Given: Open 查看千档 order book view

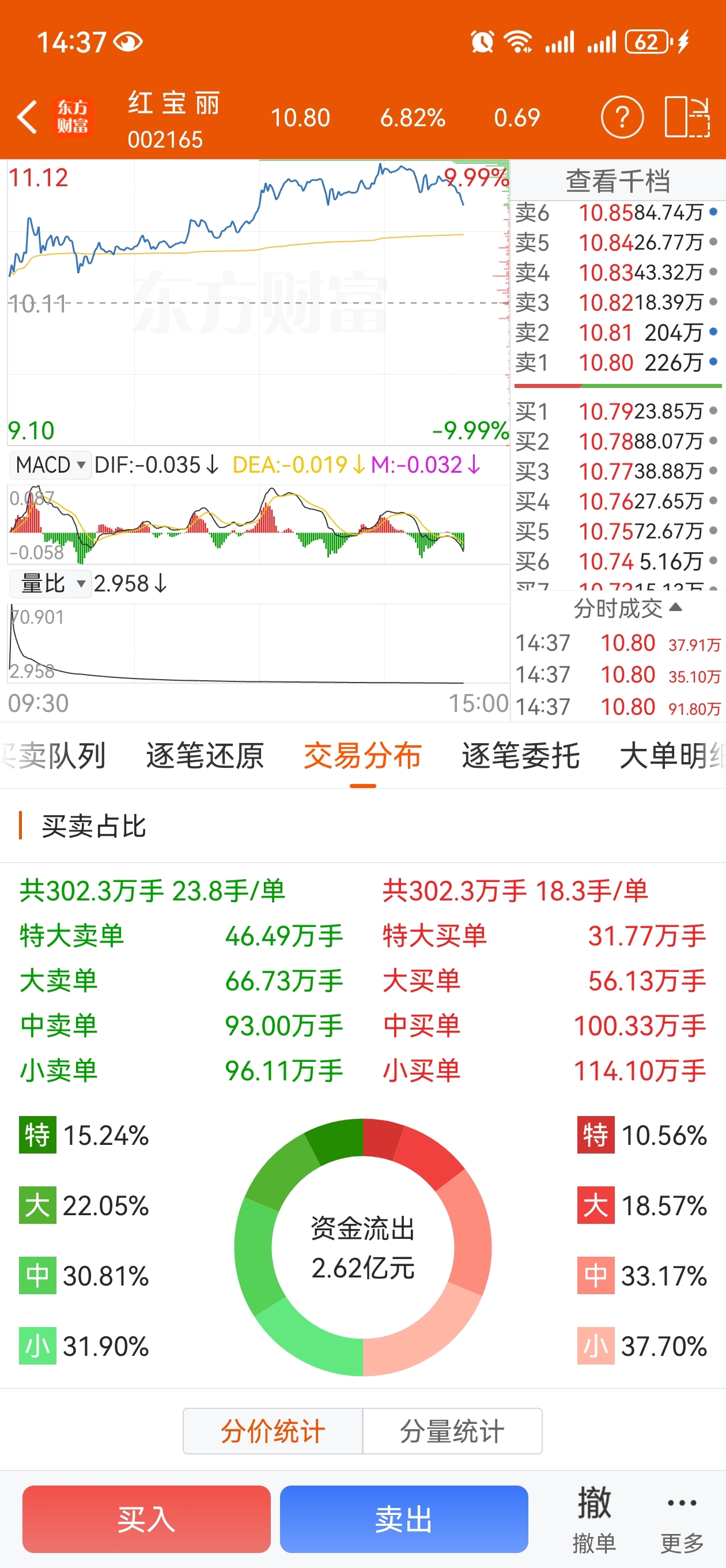Looking at the screenshot, I should coord(618,181).
